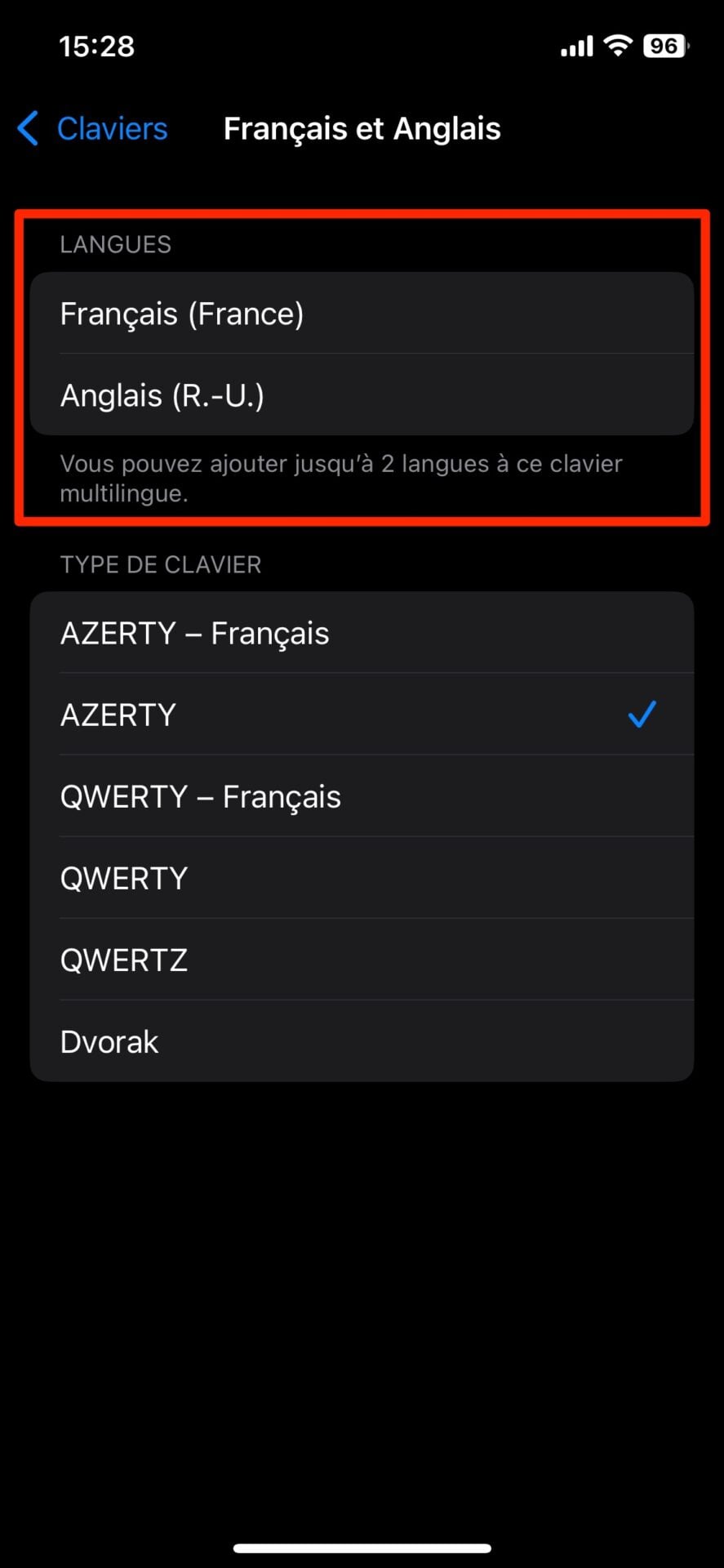The width and height of the screenshot is (724, 1568).
Task: Choose the Dvorak keyboard layout
Action: [362, 1041]
